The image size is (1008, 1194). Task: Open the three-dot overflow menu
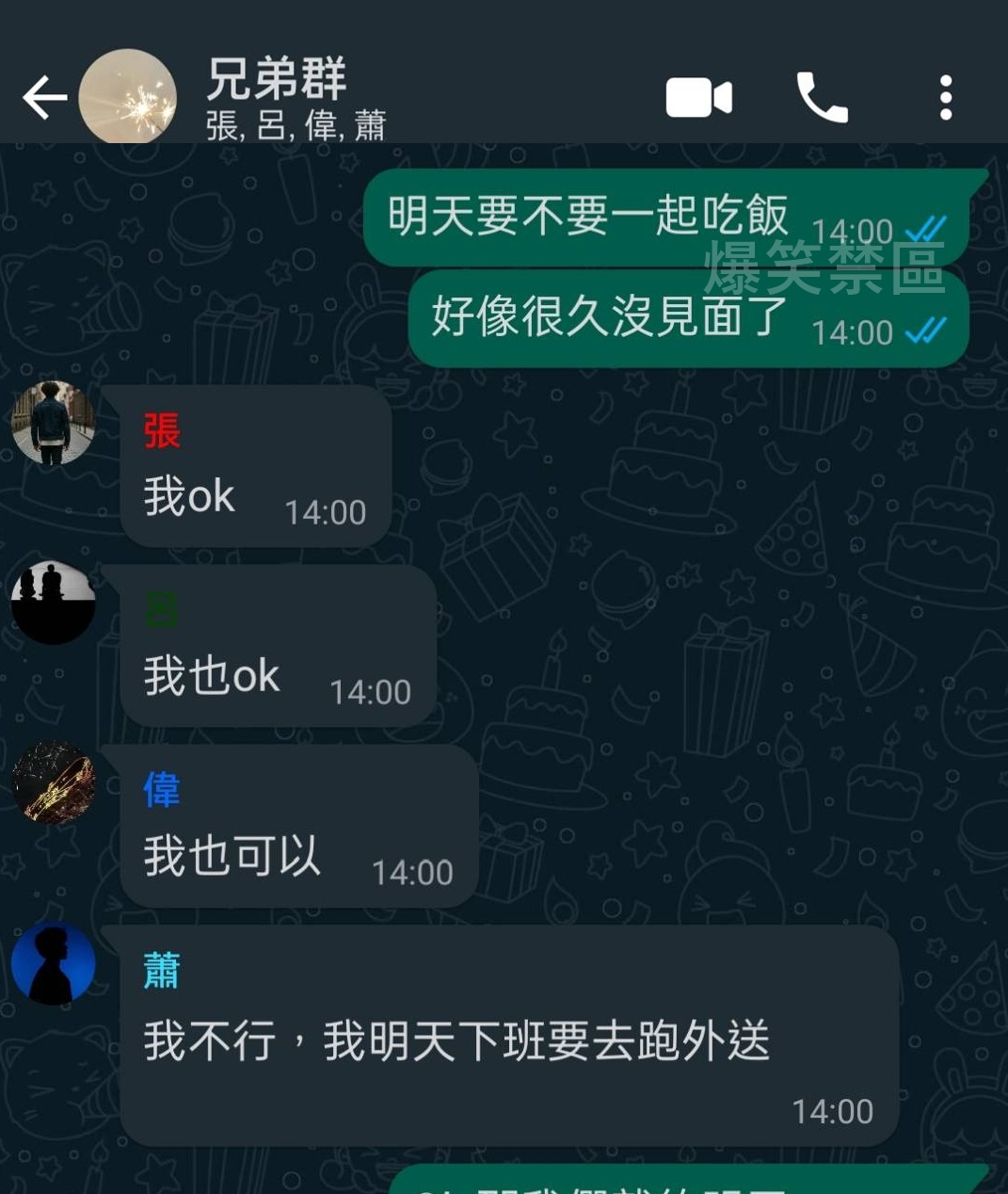945,98
